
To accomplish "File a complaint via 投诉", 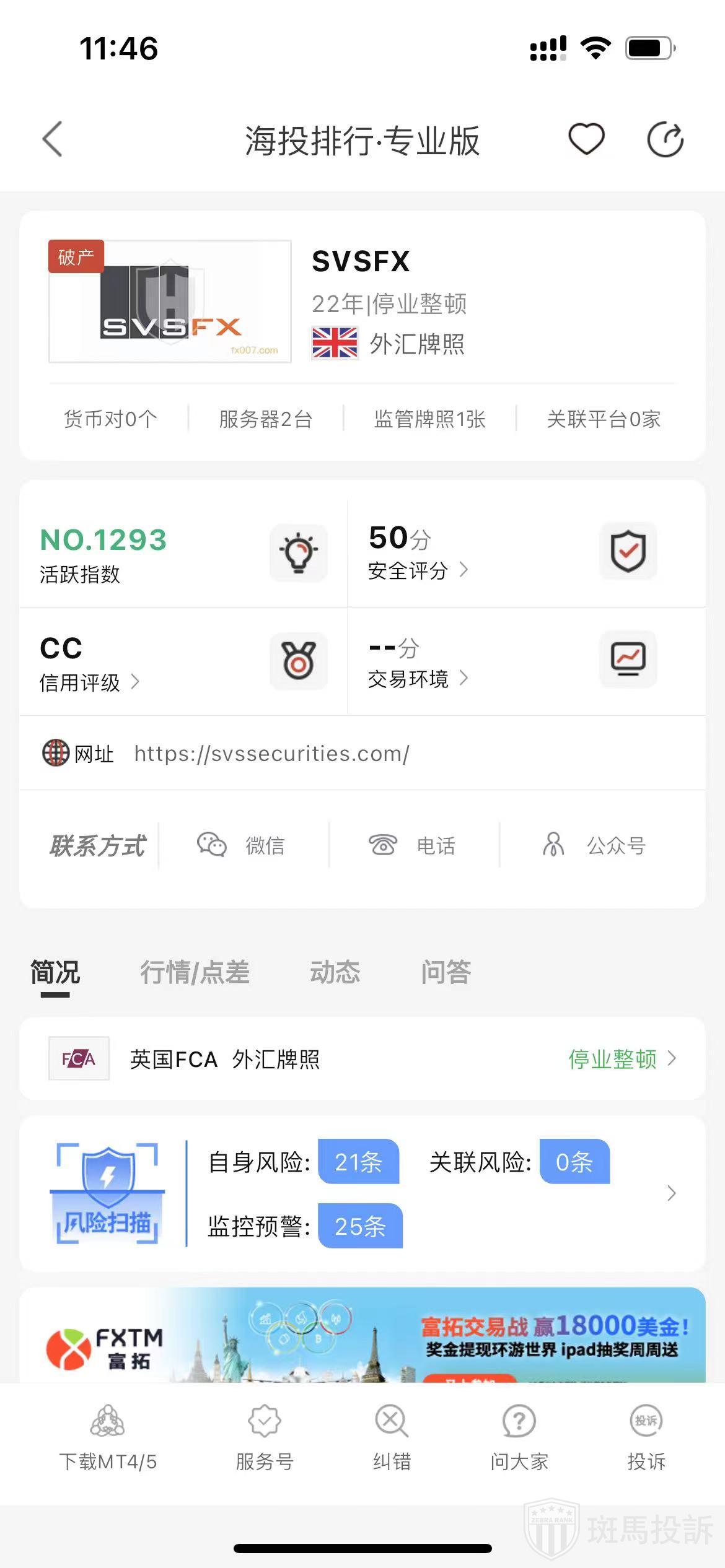I will 646,1438.
